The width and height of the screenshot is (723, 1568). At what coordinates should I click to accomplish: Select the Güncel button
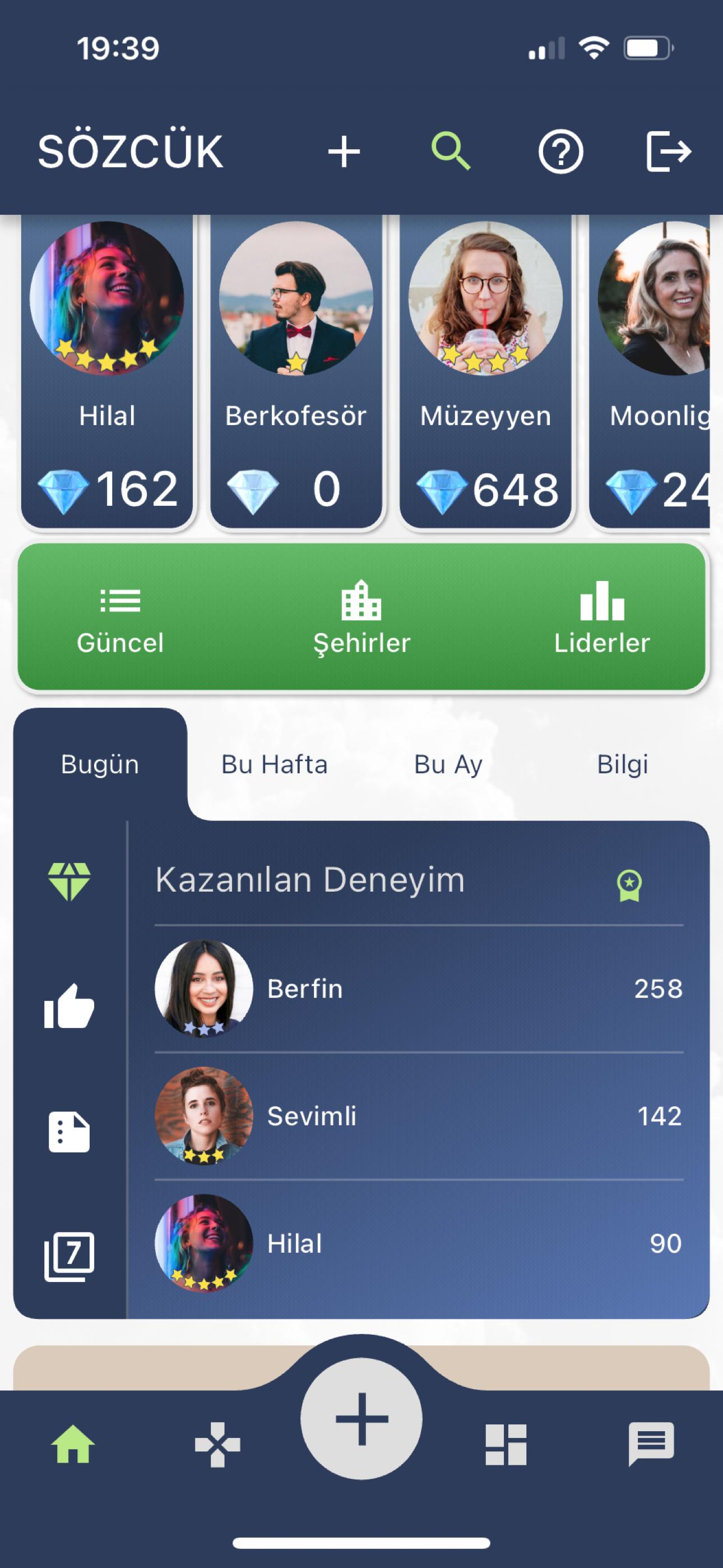(x=121, y=617)
